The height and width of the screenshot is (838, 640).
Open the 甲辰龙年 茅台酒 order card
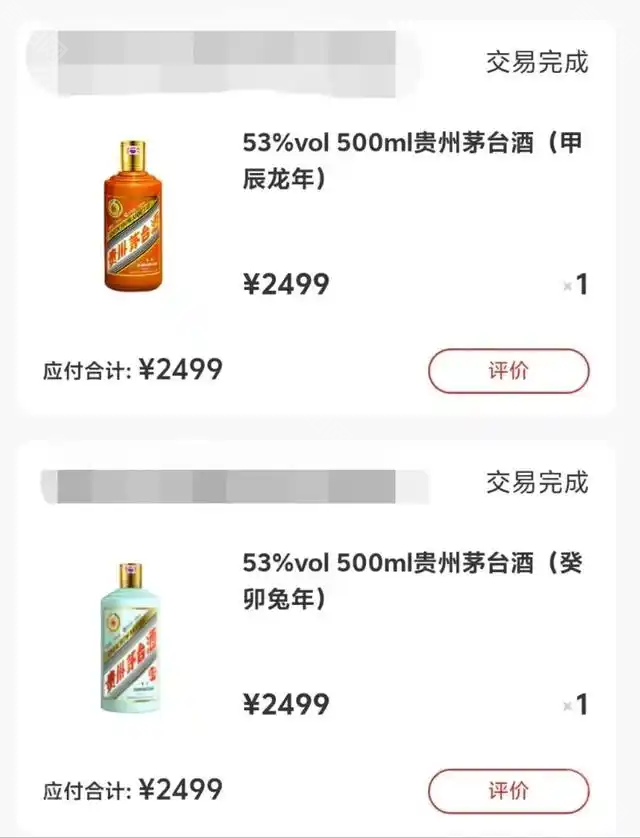tap(412, 160)
